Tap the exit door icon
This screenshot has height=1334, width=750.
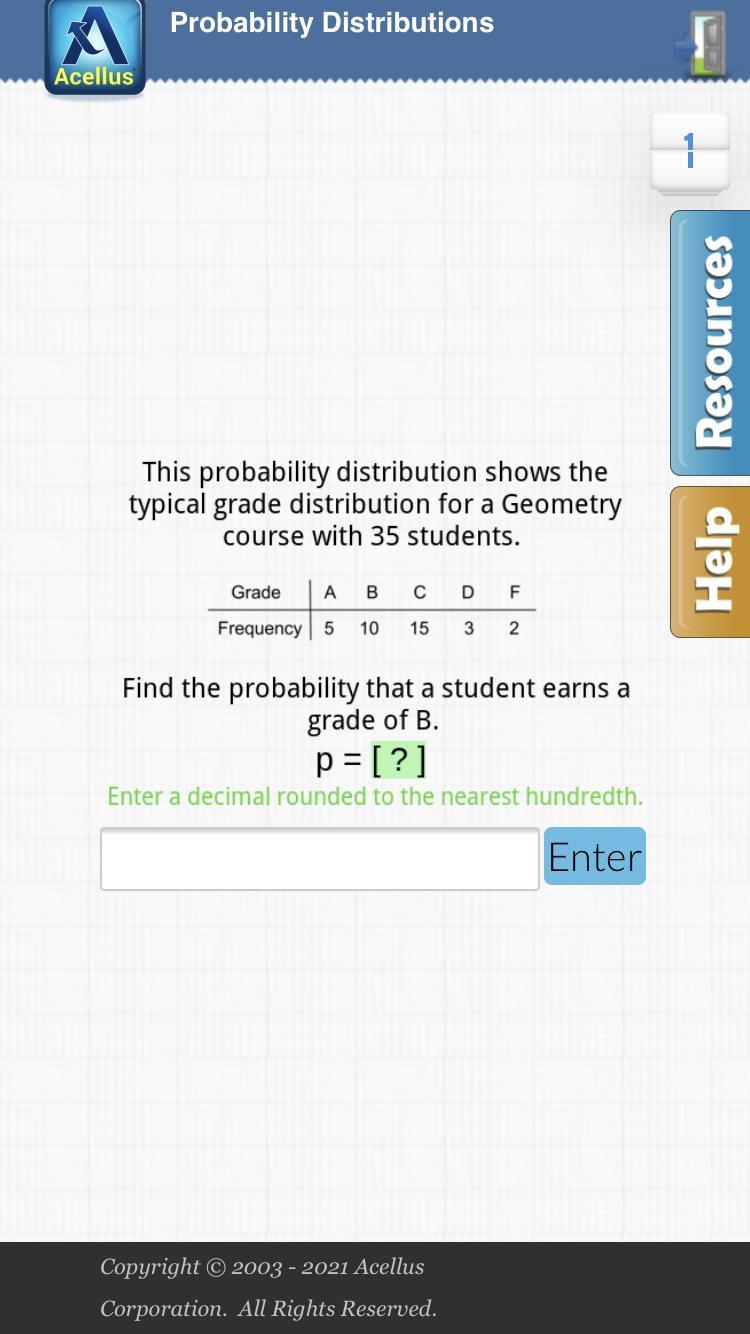click(704, 44)
